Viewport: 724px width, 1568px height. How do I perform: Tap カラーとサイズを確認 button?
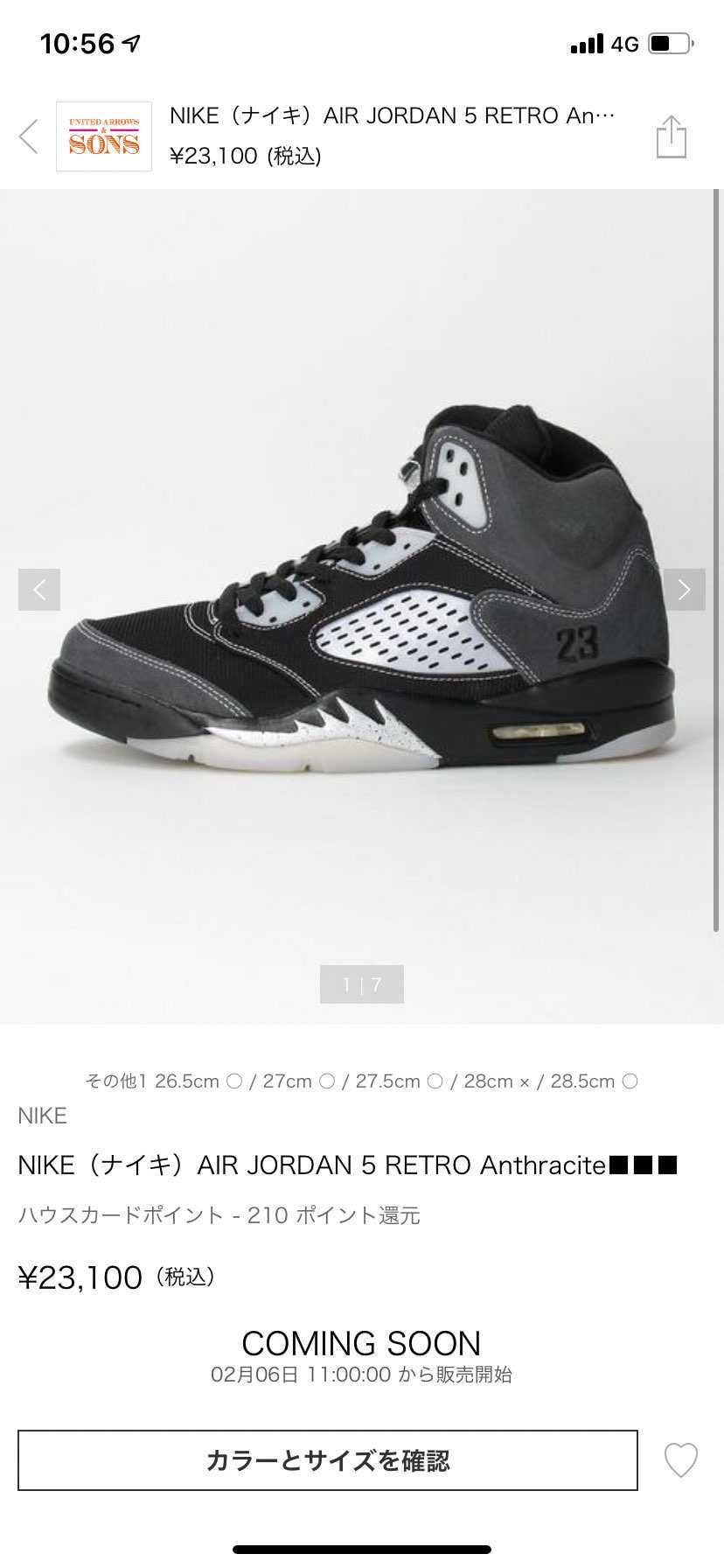(x=328, y=1459)
